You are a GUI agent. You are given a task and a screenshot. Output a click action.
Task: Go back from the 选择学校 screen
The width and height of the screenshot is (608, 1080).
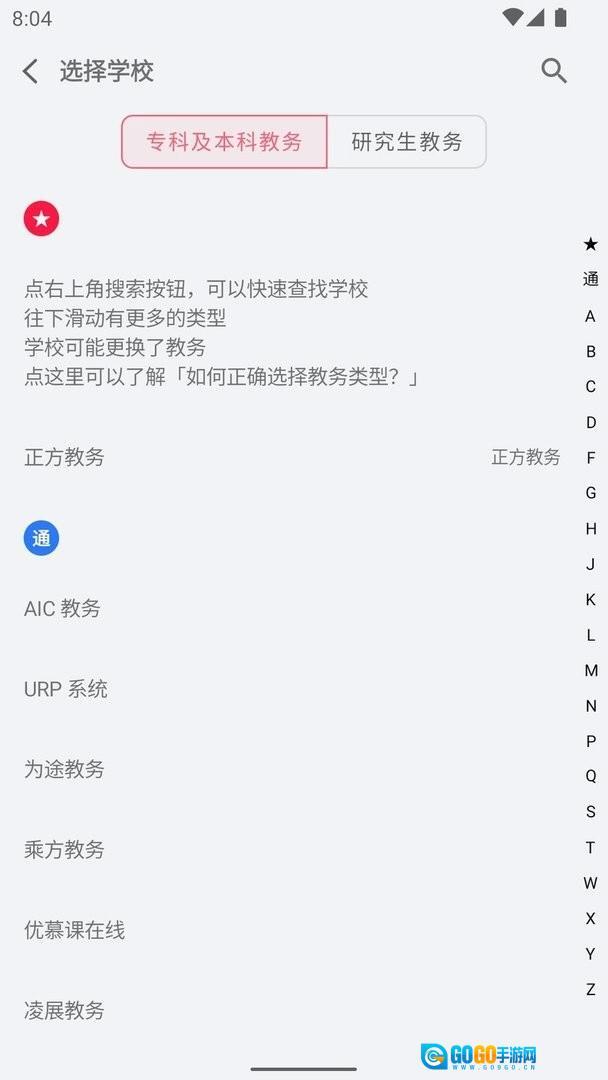[31, 71]
